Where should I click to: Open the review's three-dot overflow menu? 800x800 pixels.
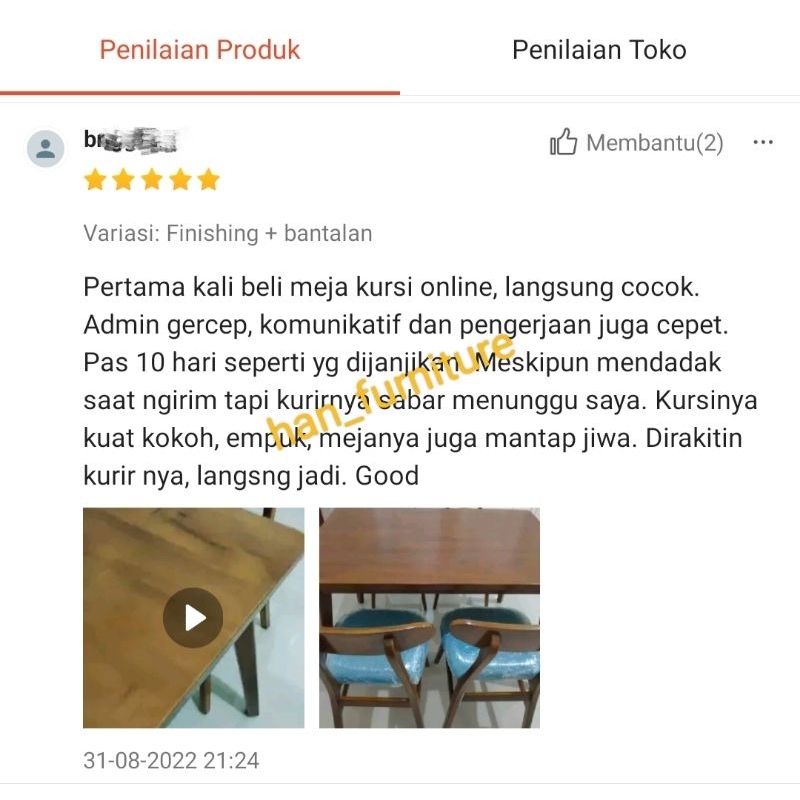763,143
